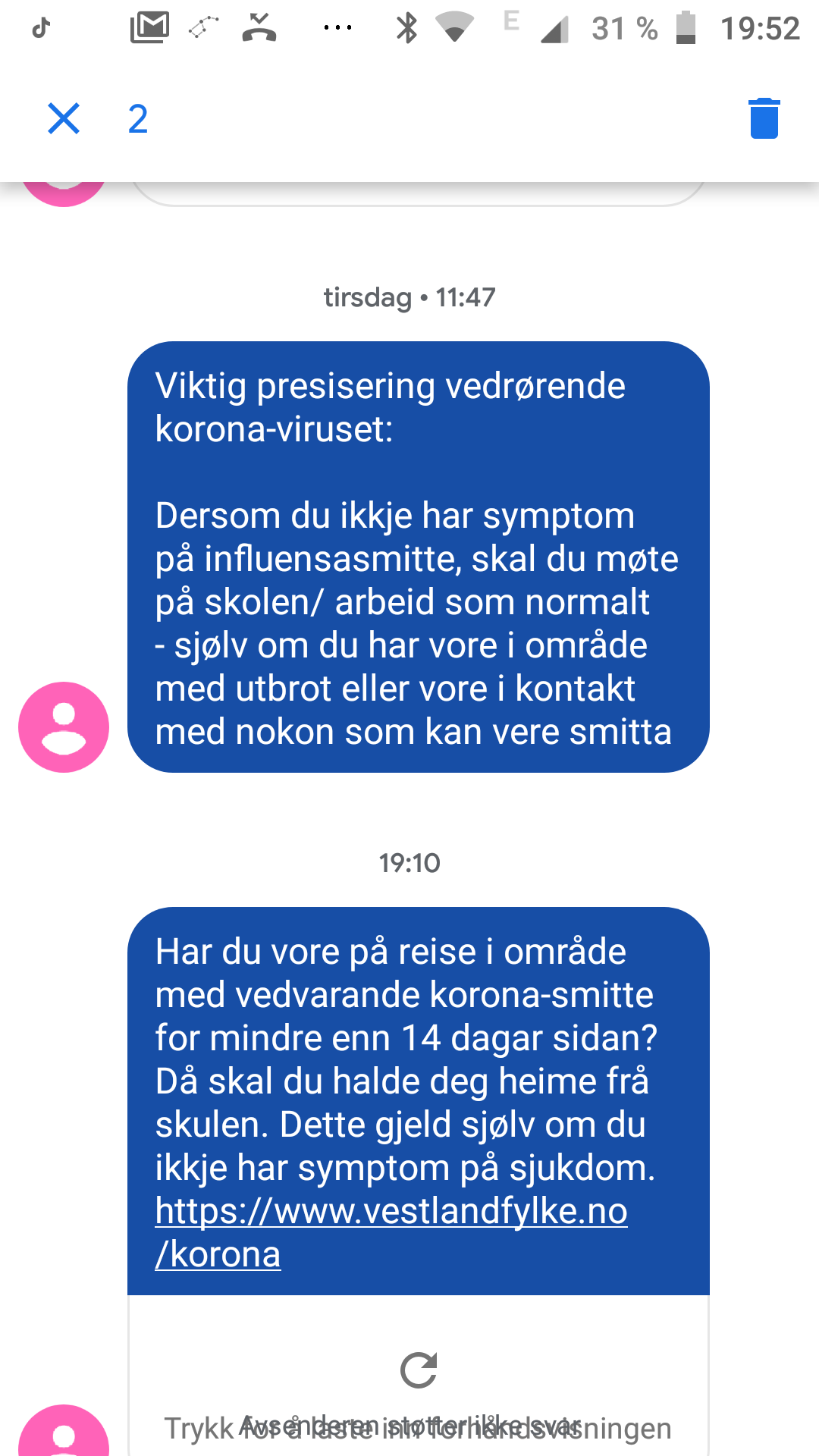Select the 'Viktig presisering' message bubble

click(419, 557)
